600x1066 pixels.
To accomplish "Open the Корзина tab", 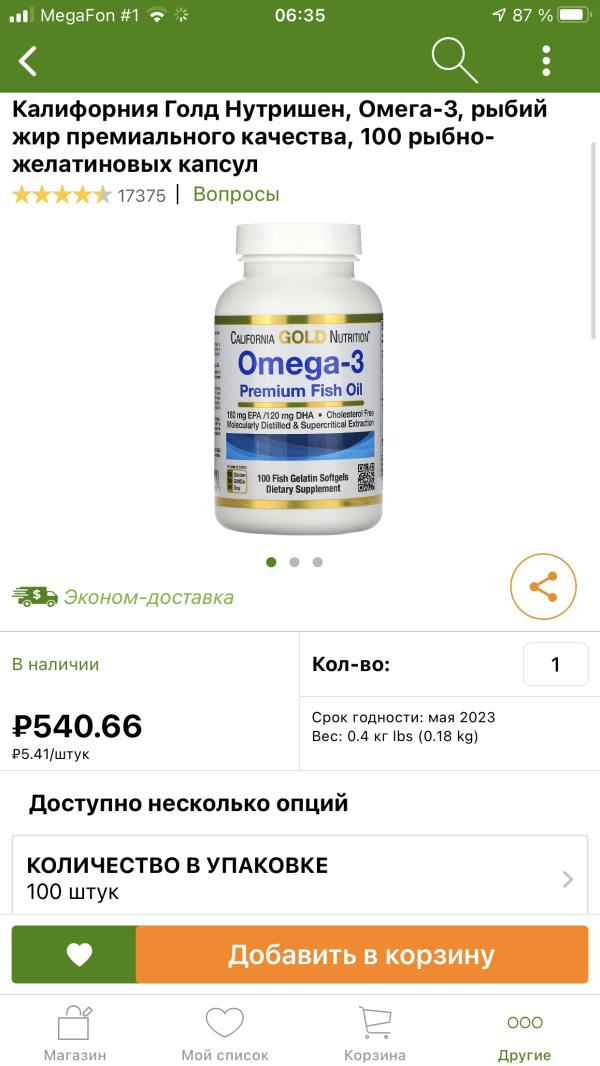I will click(x=375, y=1033).
